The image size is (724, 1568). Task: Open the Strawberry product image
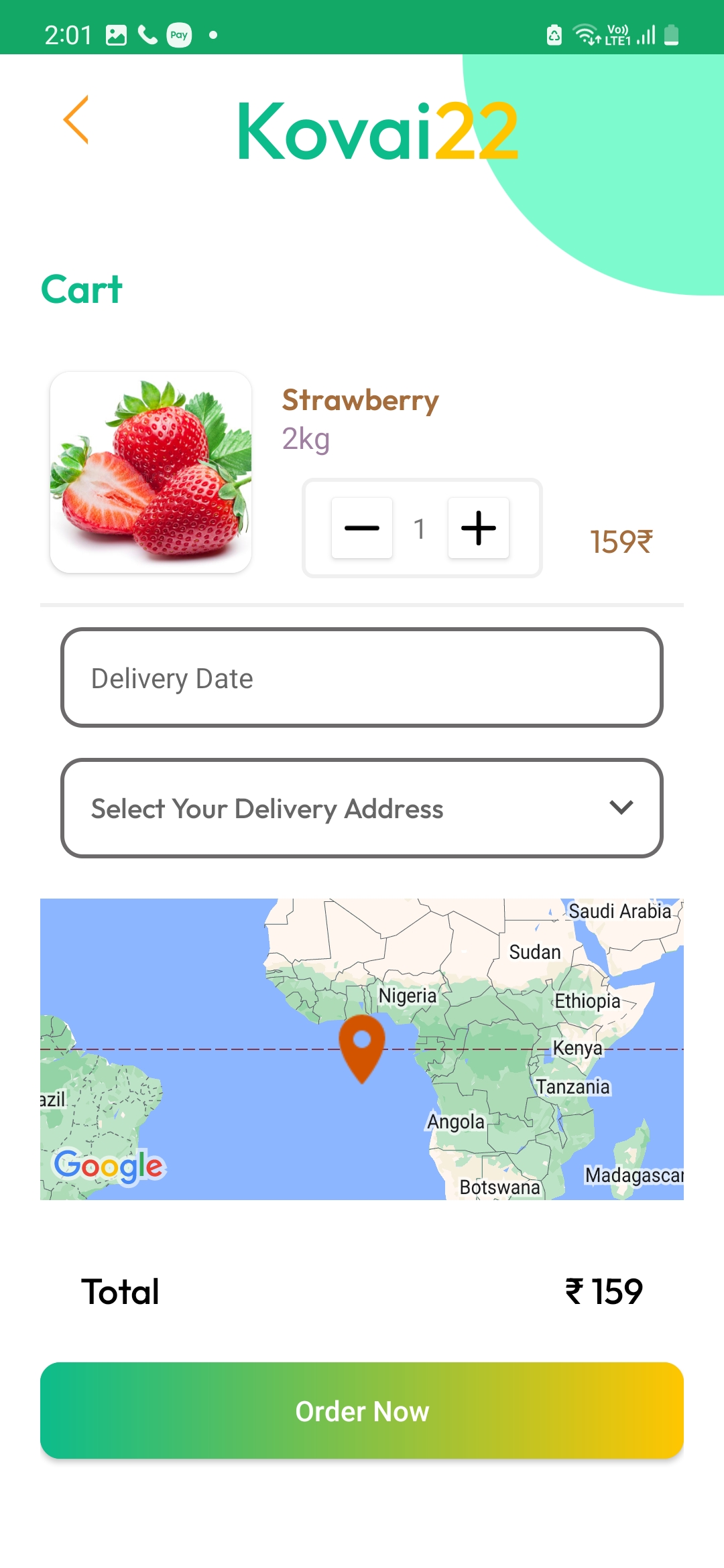[x=151, y=472]
